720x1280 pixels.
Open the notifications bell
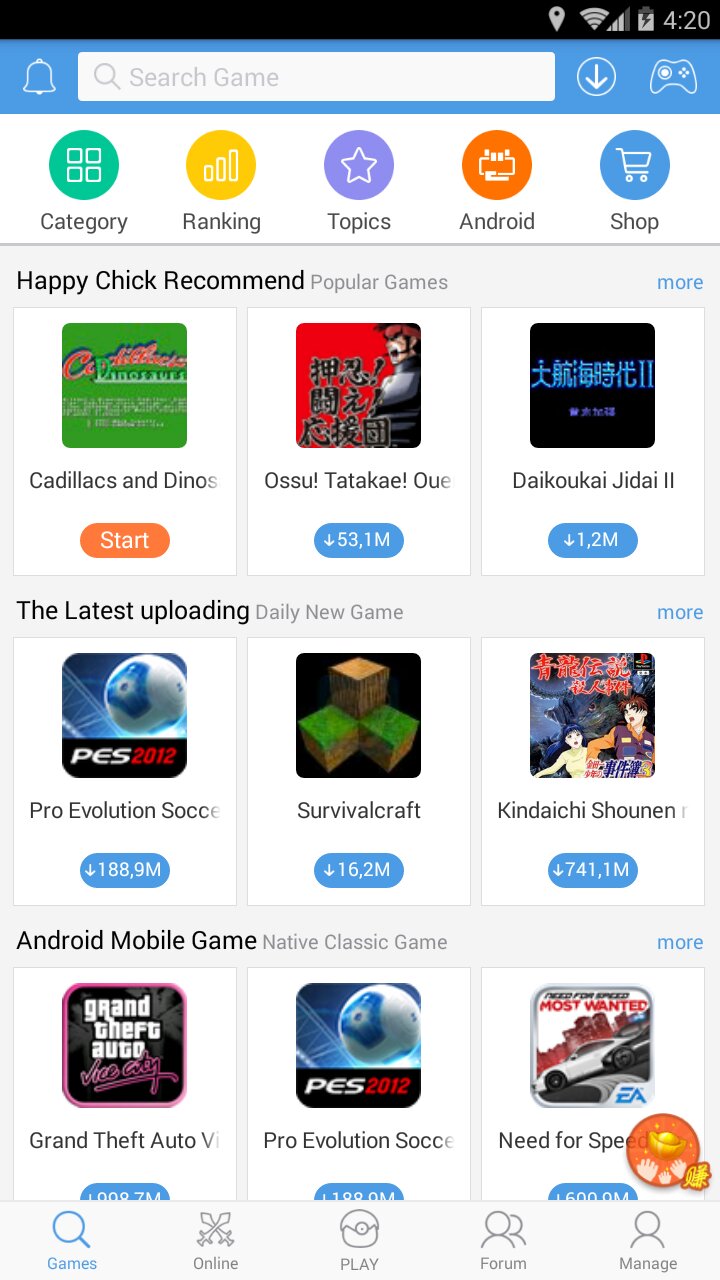click(40, 77)
